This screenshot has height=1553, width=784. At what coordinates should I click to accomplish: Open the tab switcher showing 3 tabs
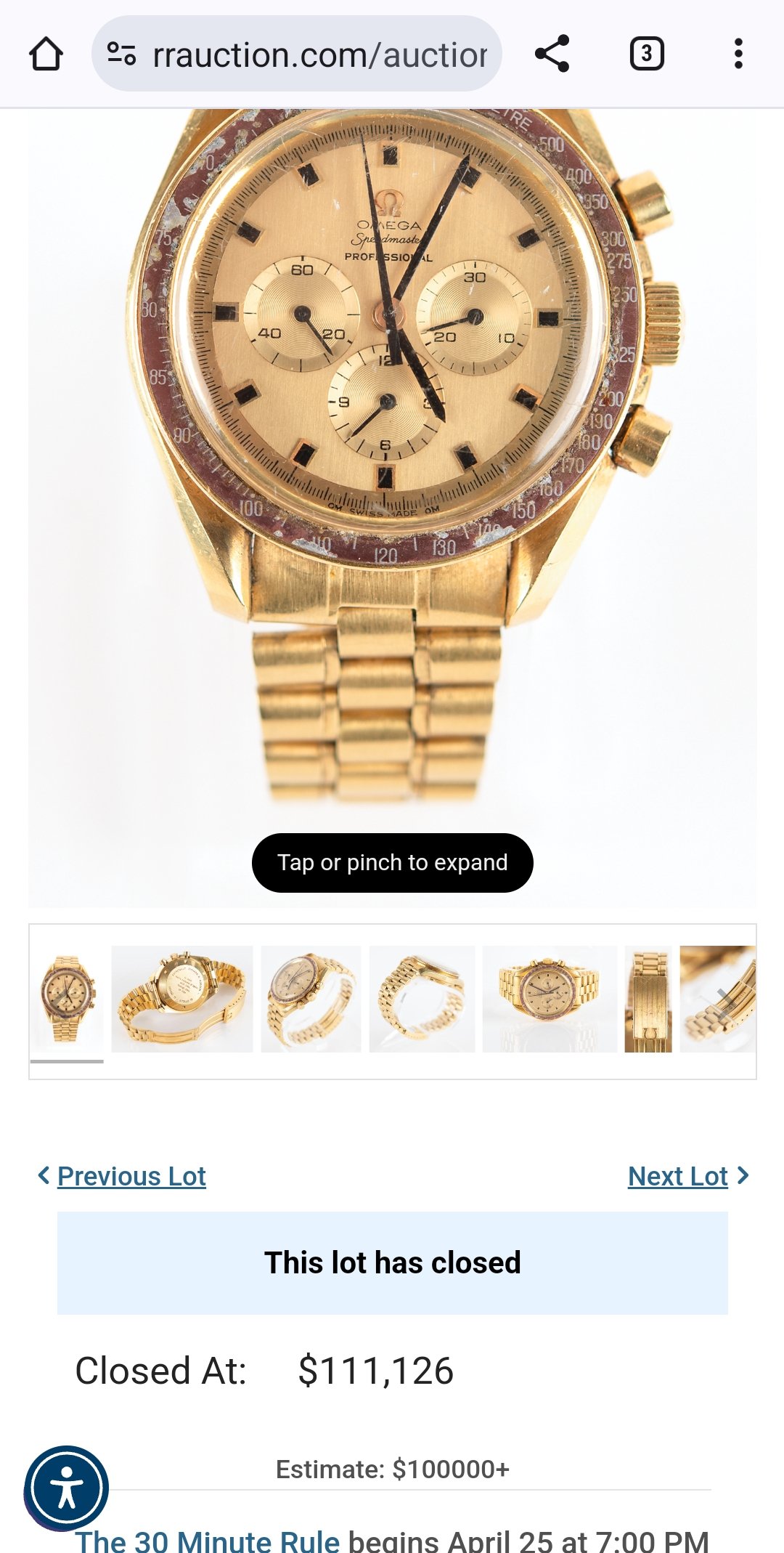646,54
